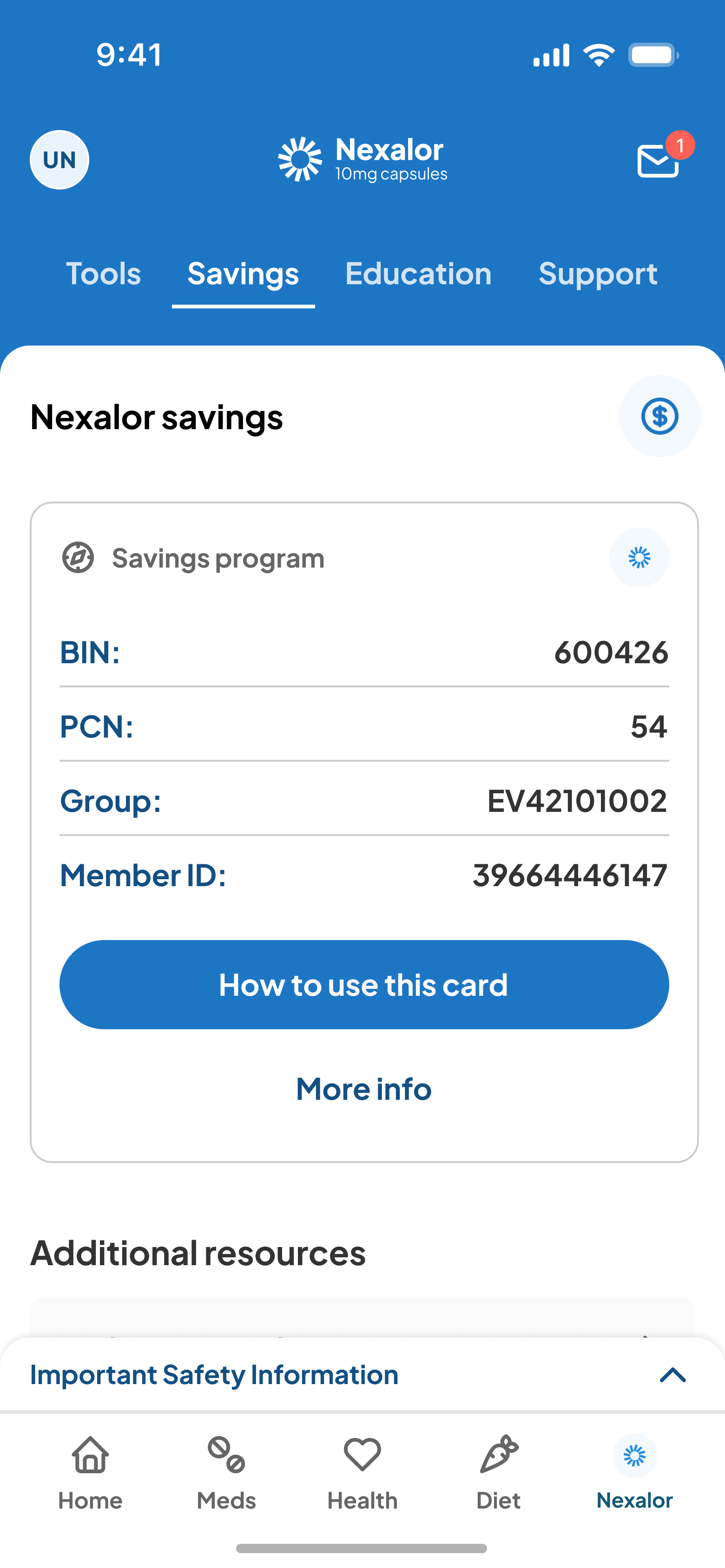Open the inbox mail icon
The width and height of the screenshot is (725, 1568).
pos(658,161)
